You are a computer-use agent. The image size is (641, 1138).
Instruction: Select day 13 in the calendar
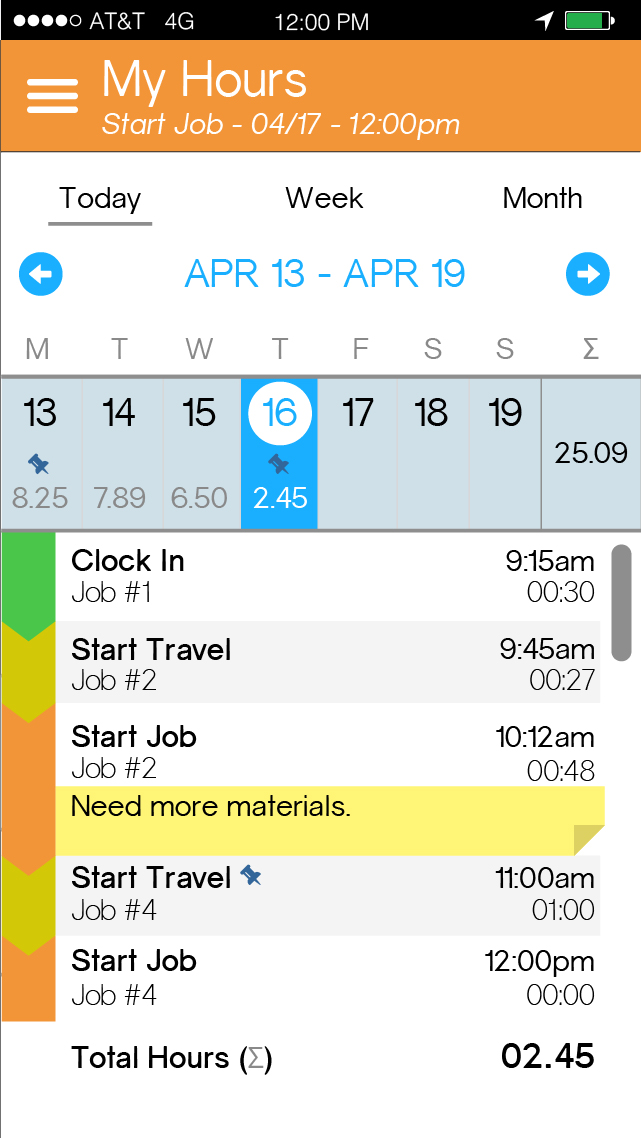[41, 454]
